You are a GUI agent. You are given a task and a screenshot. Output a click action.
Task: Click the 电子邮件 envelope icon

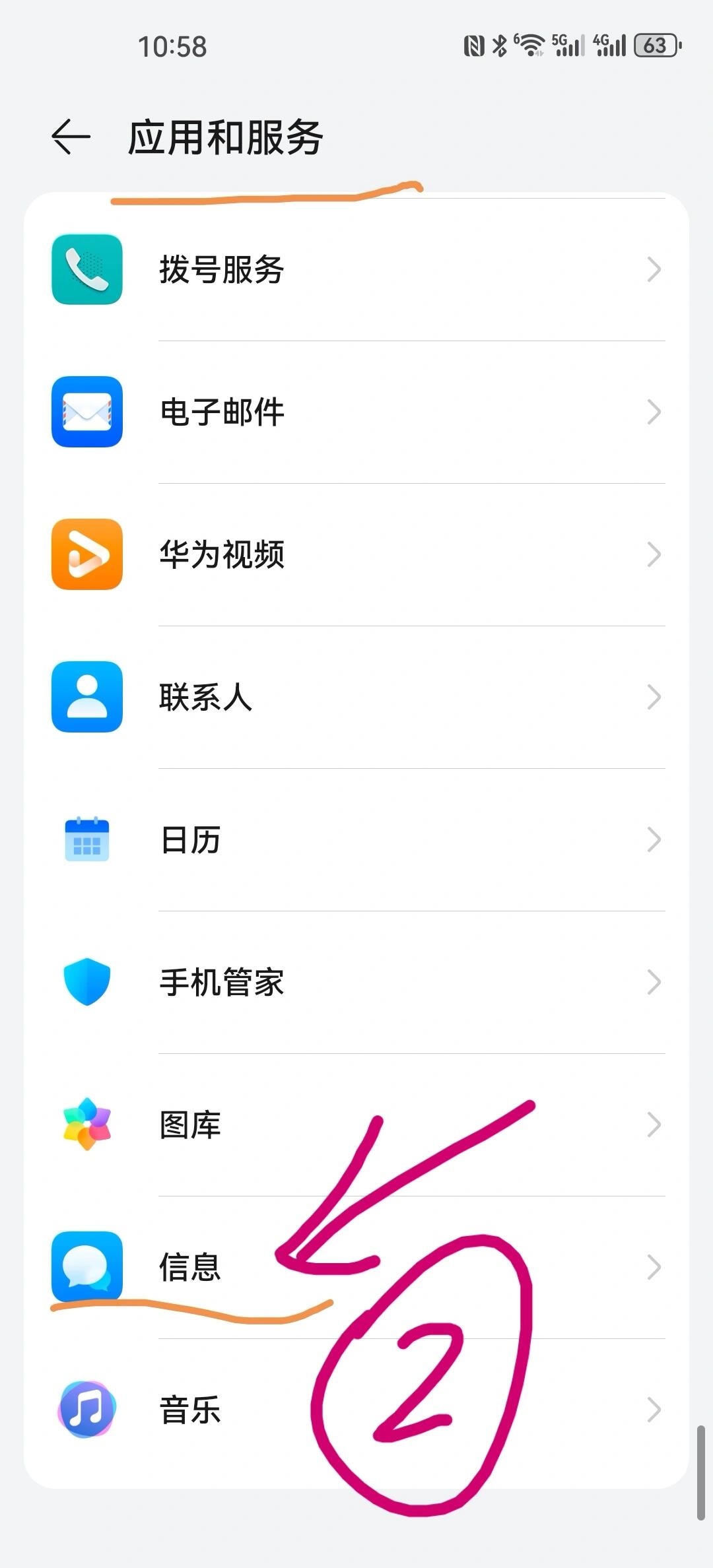point(86,412)
